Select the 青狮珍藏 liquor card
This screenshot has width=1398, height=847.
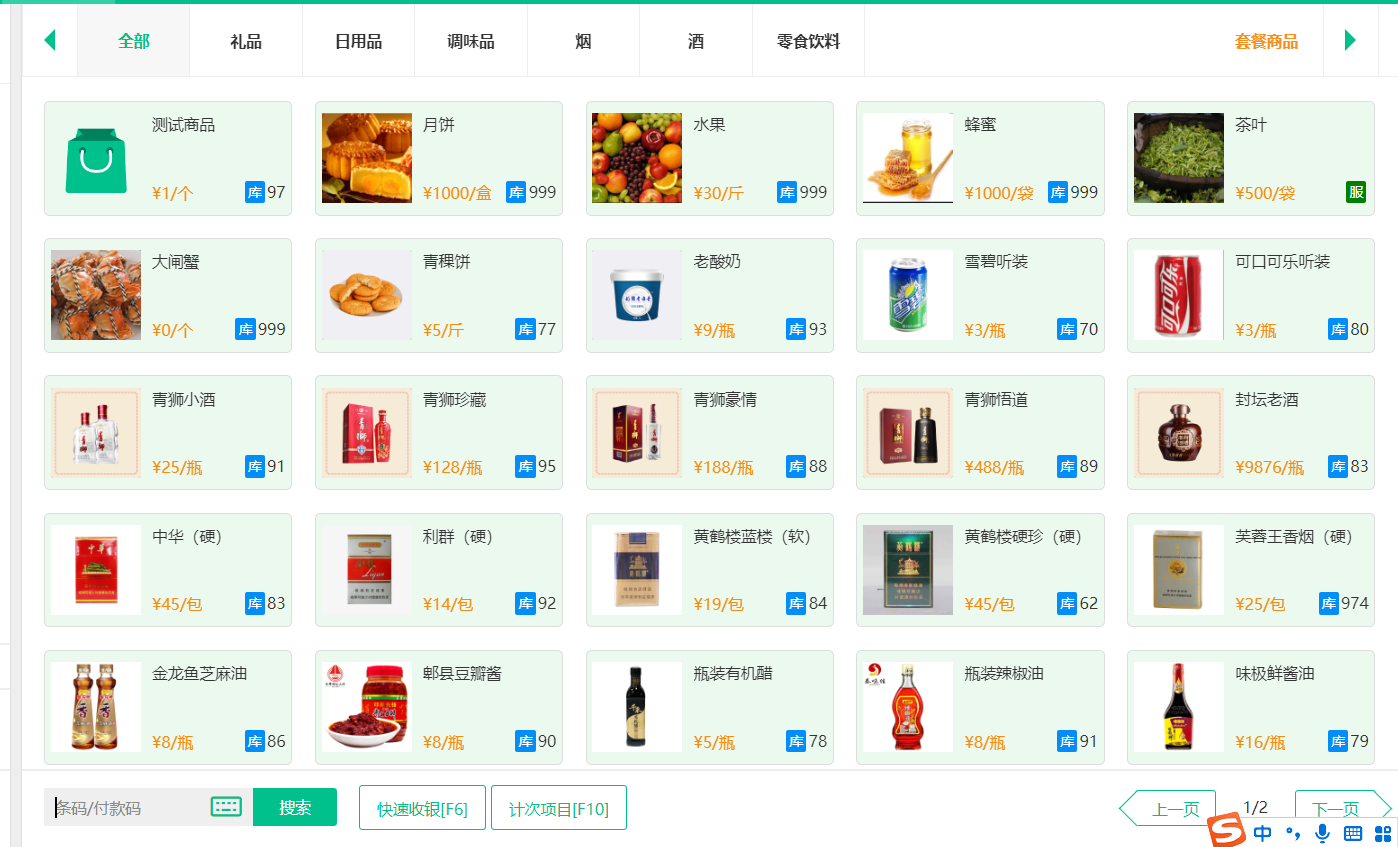click(438, 432)
